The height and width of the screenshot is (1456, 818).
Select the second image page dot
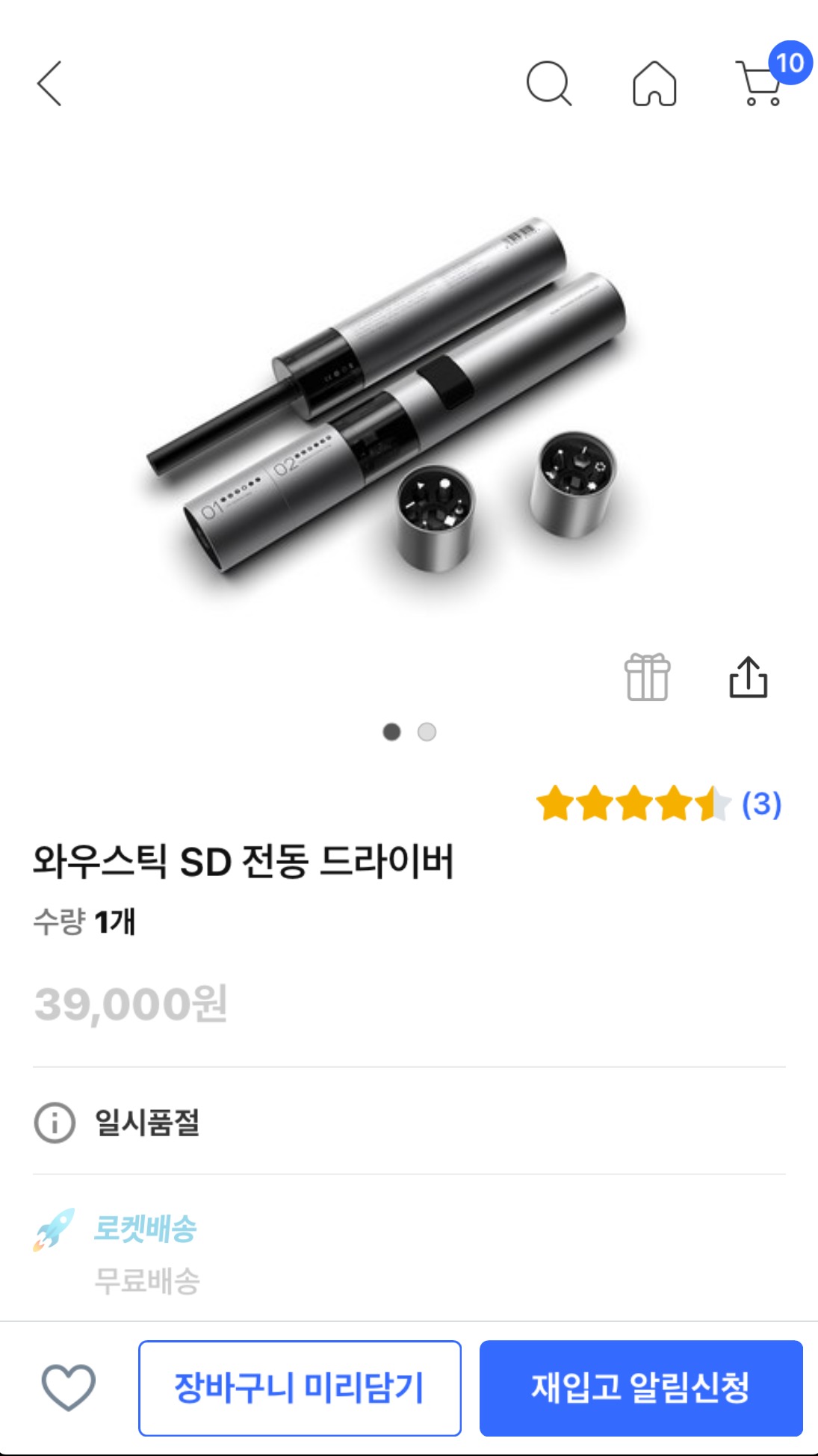427,732
